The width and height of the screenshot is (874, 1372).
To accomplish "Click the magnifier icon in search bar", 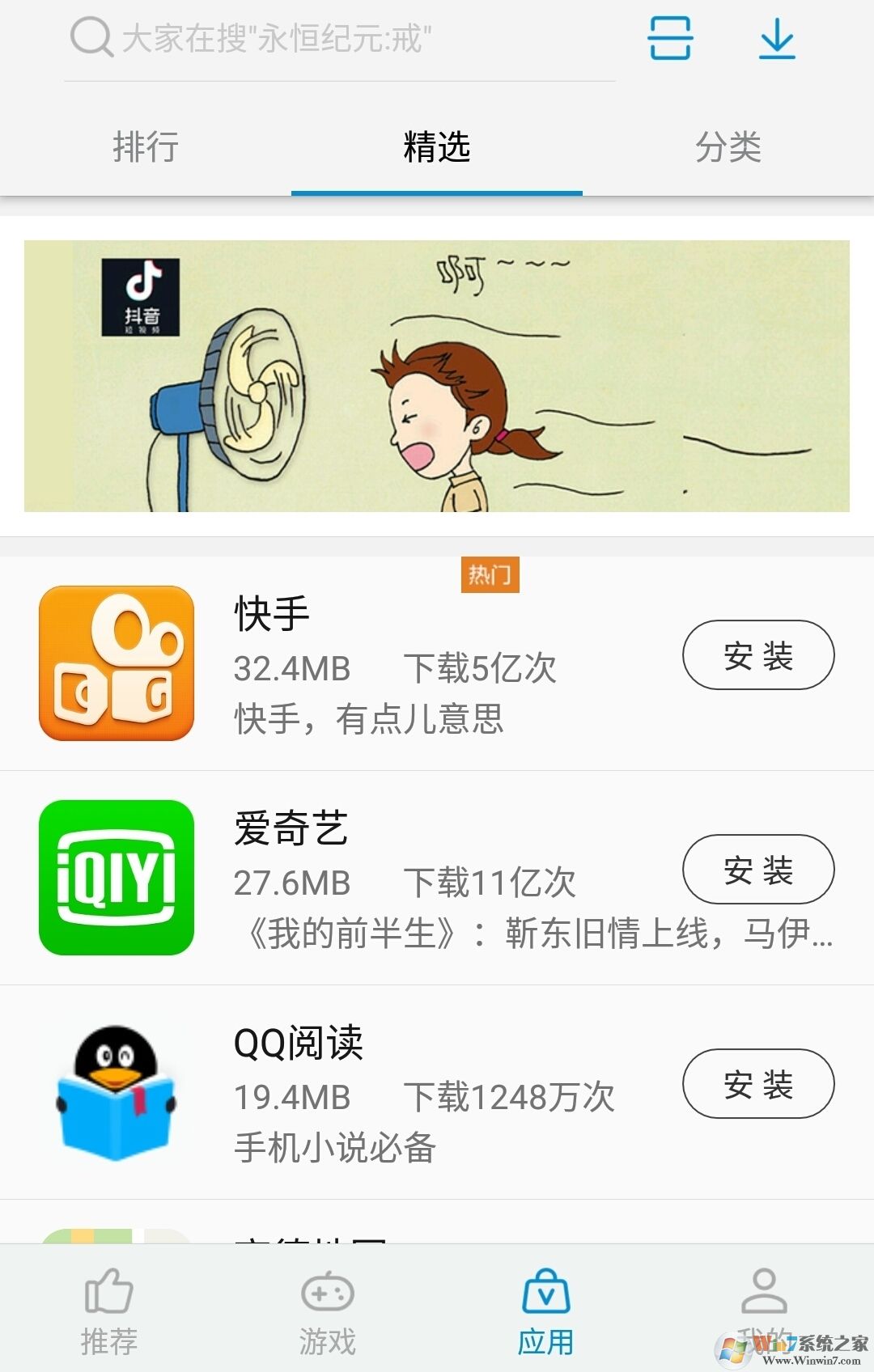I will pos(89,37).
